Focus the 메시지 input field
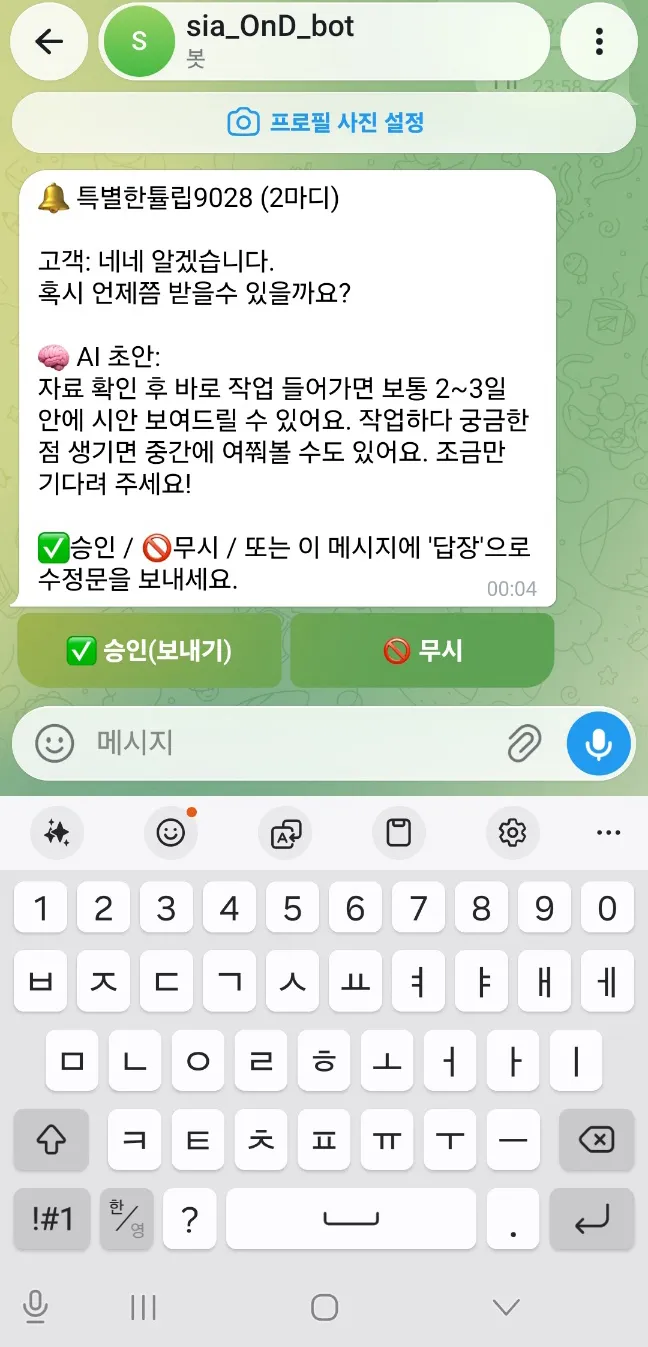 (x=290, y=743)
